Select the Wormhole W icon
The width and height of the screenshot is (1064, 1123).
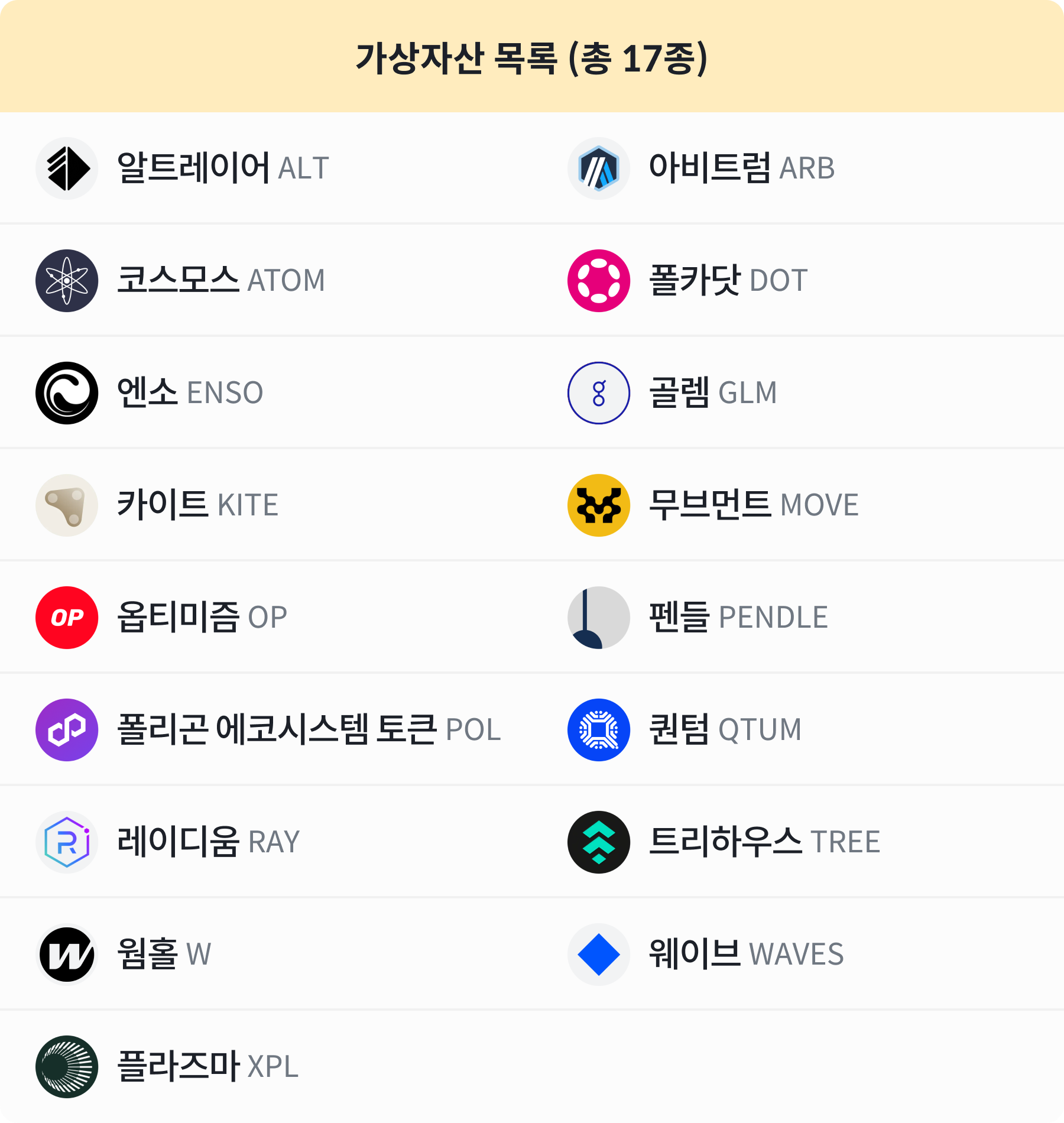[66, 955]
